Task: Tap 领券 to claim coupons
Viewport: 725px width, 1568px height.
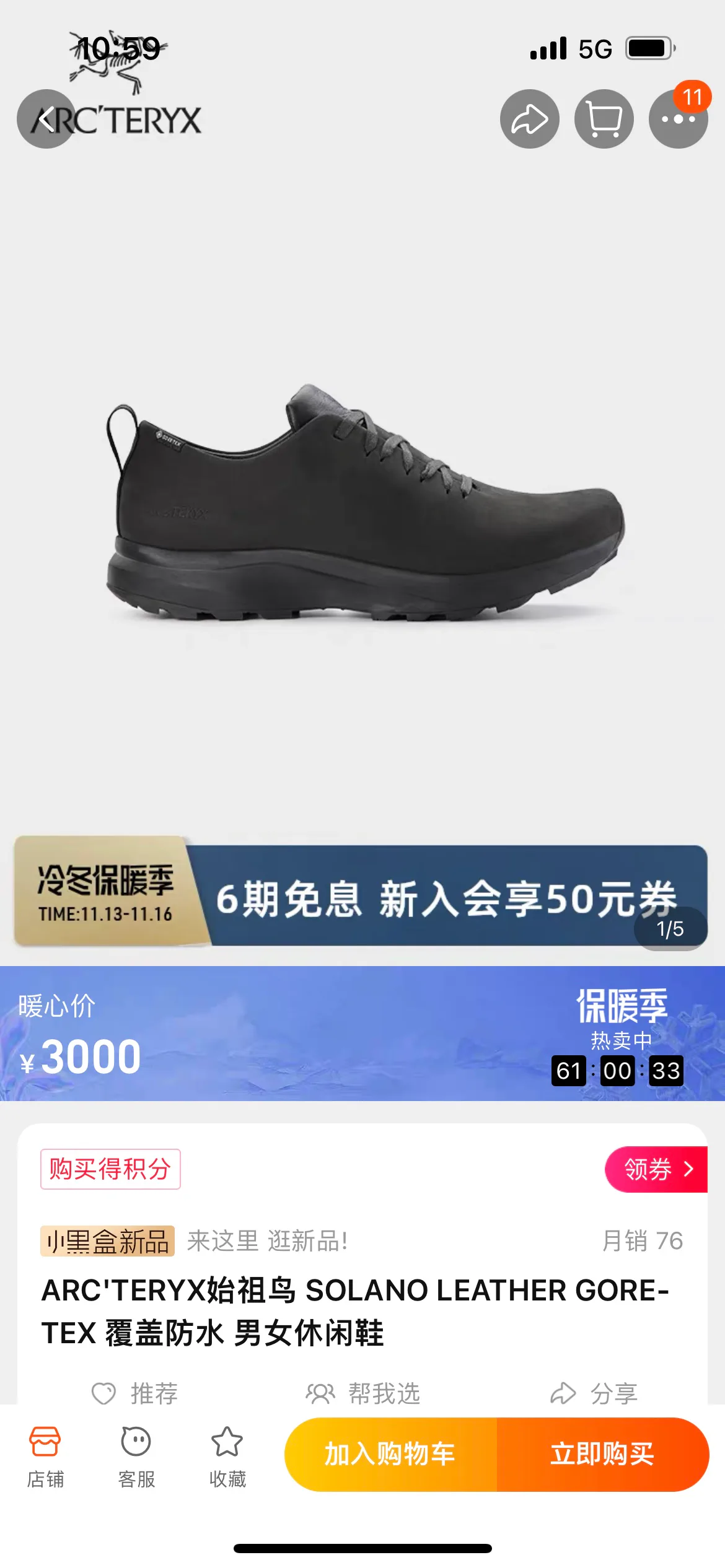Action: [656, 1169]
